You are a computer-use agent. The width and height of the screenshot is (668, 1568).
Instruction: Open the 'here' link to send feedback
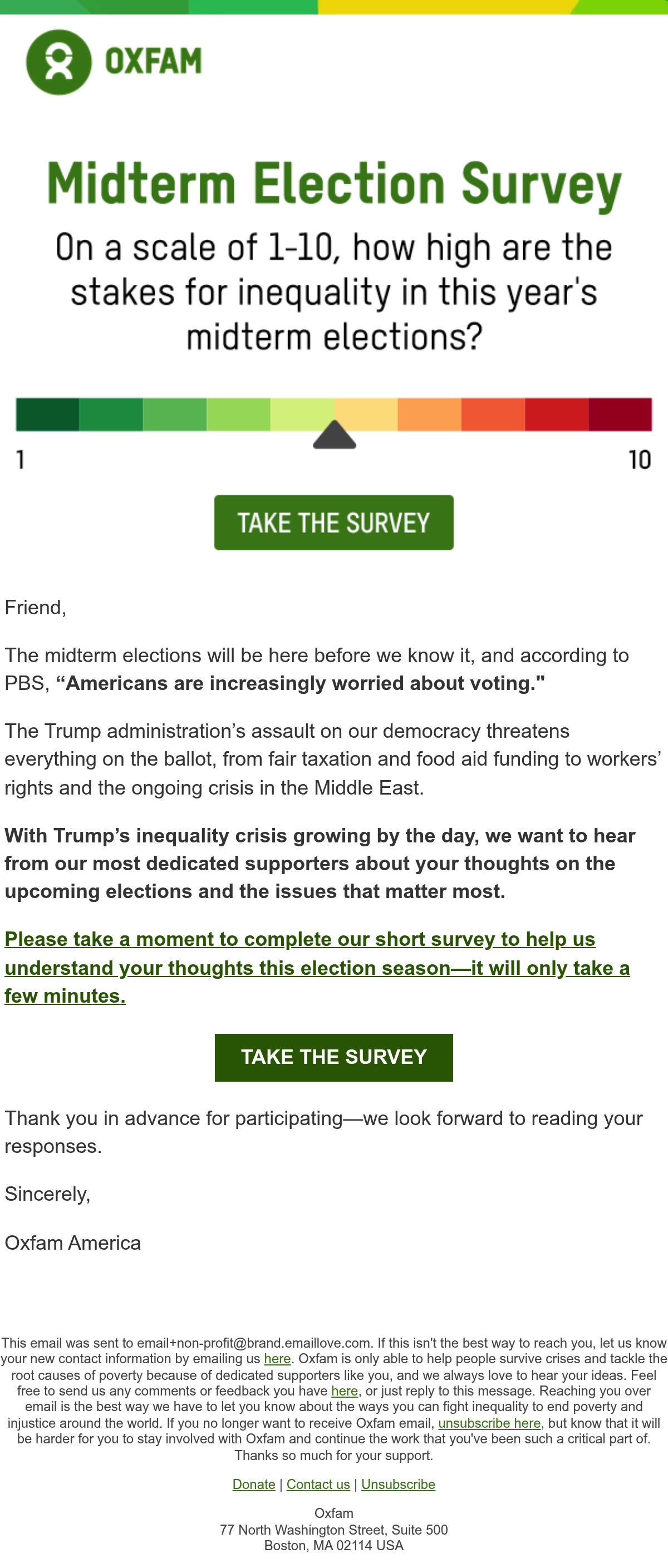pyautogui.click(x=344, y=1391)
